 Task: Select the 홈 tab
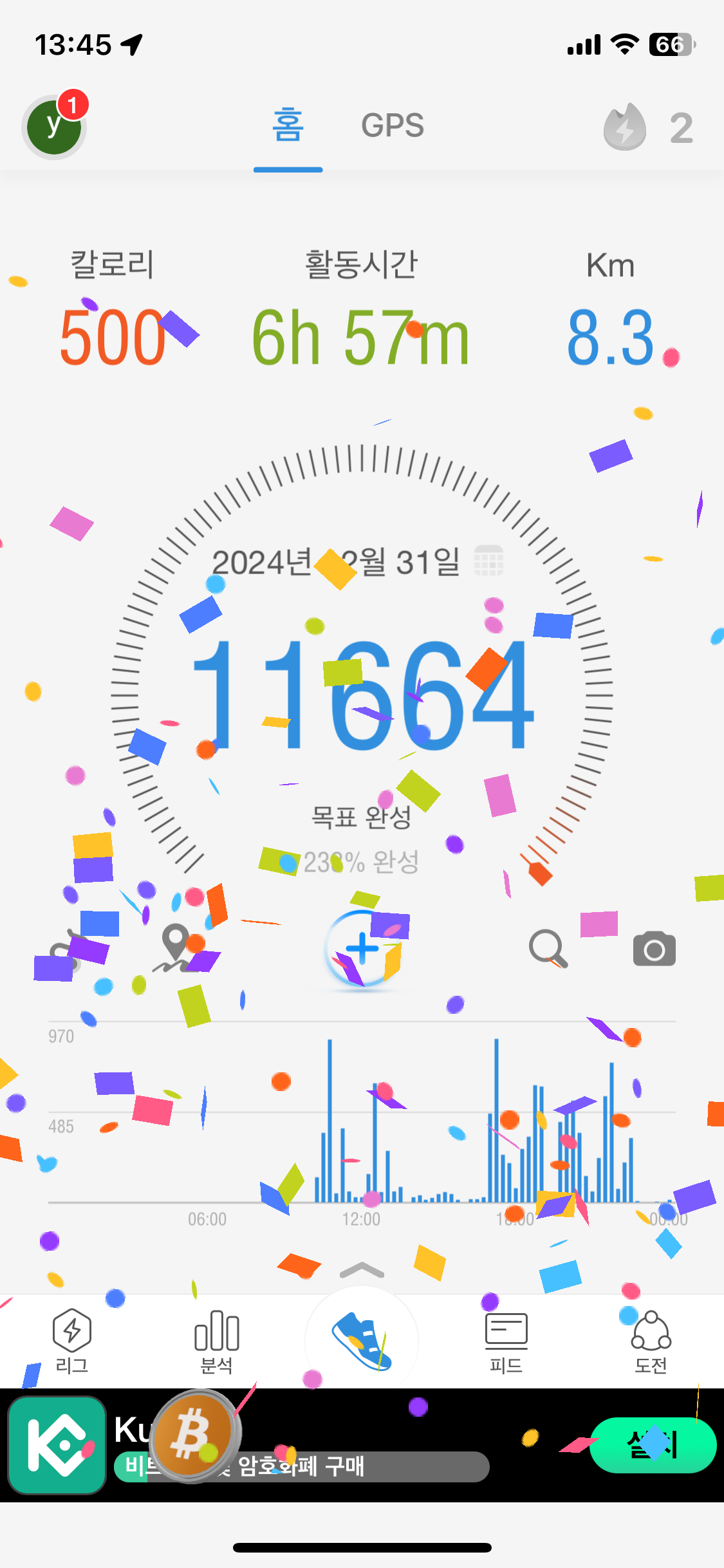(x=288, y=126)
